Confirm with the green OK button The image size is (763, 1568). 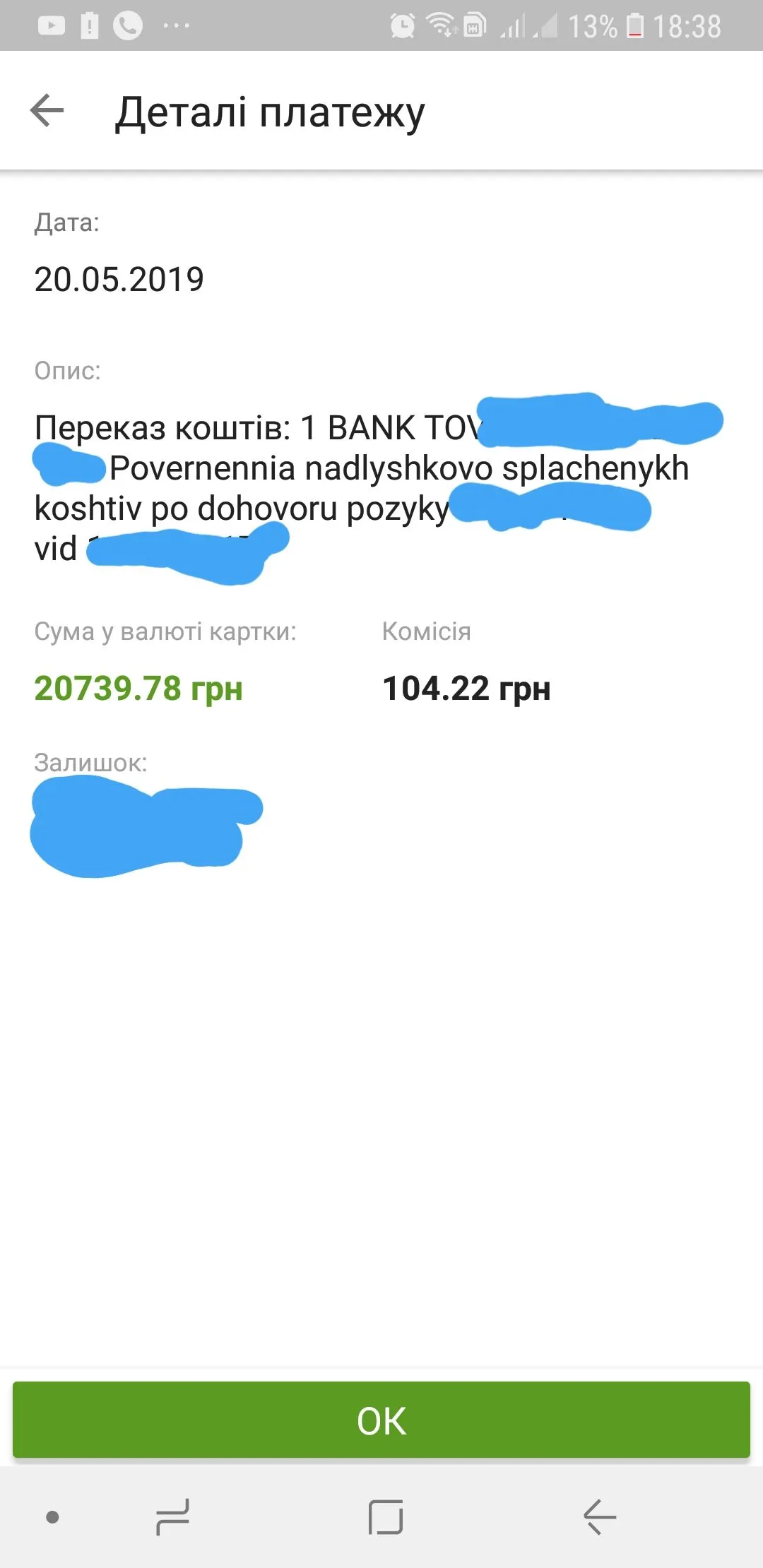pyautogui.click(x=381, y=1419)
